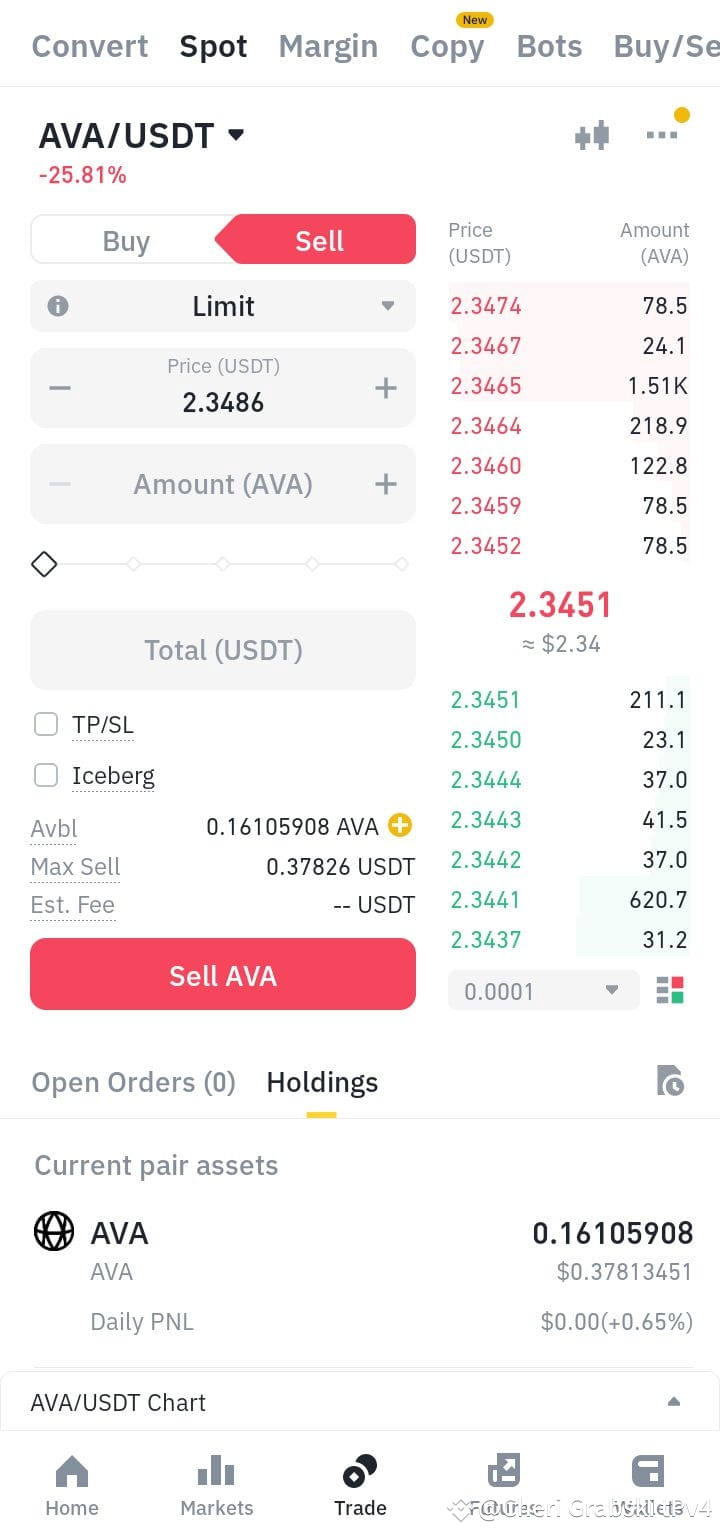
Task: Enable the TP/SL checkbox
Action: pyautogui.click(x=46, y=724)
